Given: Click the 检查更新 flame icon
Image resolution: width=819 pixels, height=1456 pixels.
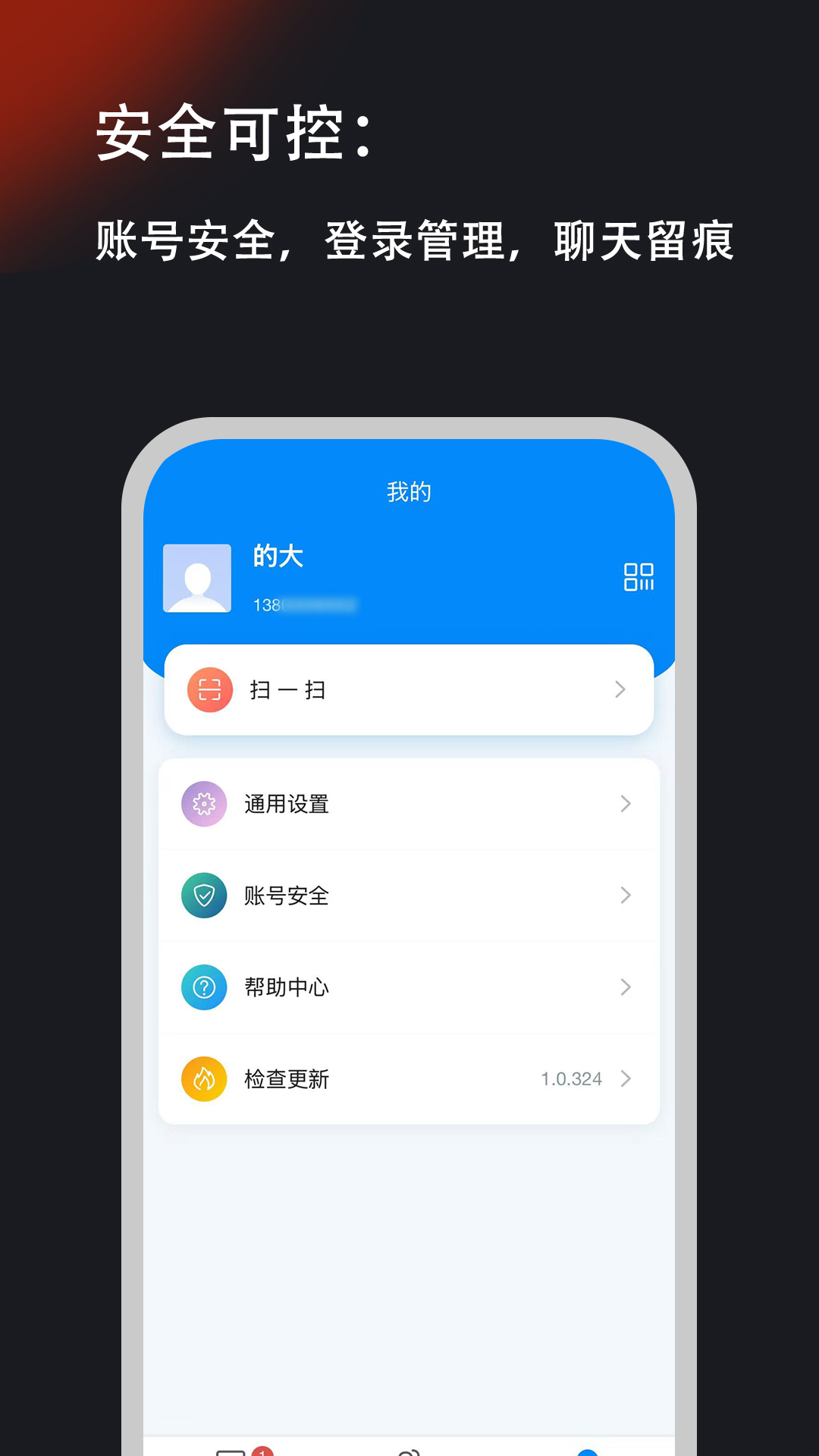Looking at the screenshot, I should 203,1078.
